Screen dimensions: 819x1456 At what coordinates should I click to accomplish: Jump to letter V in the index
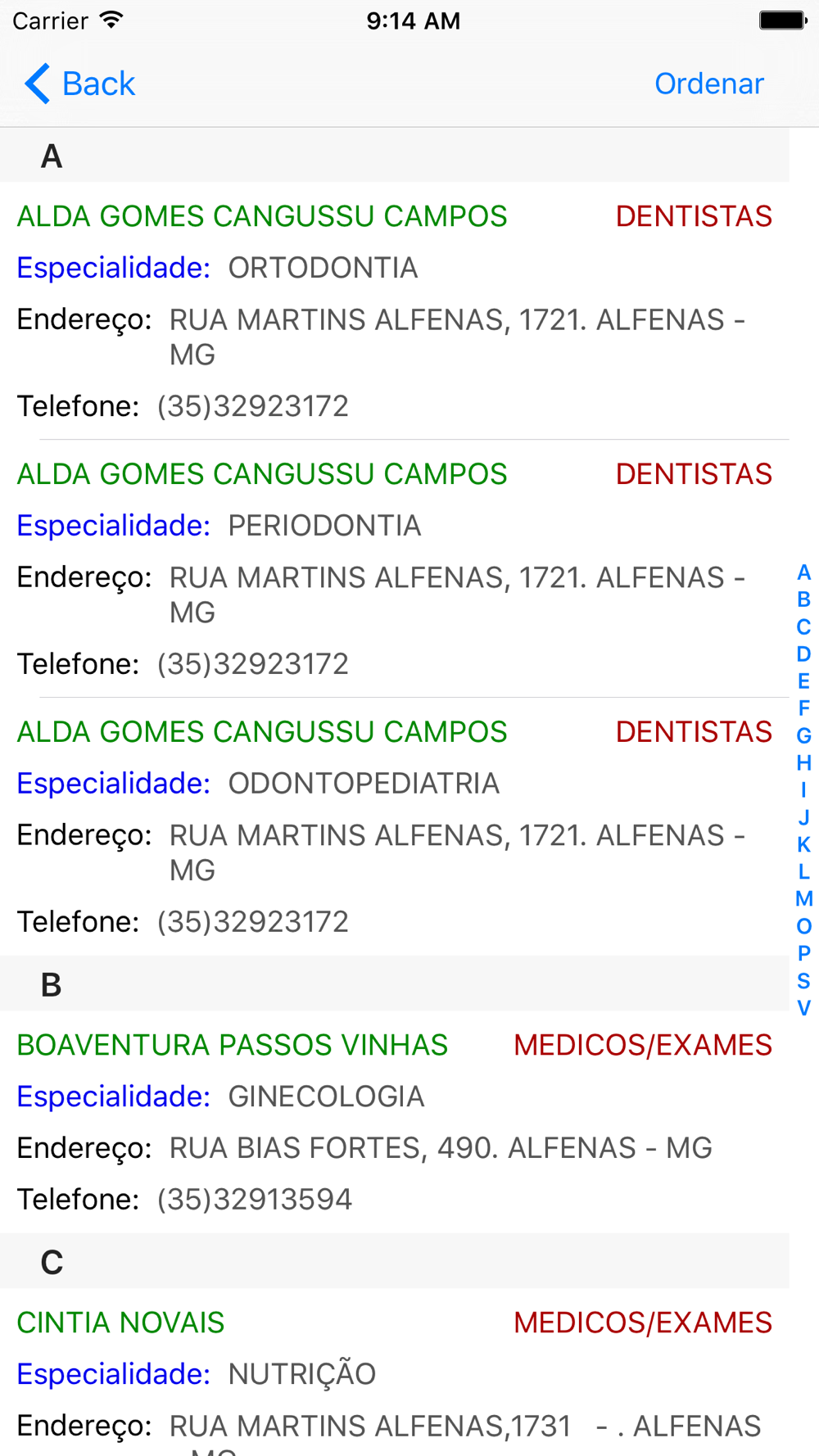click(803, 1008)
